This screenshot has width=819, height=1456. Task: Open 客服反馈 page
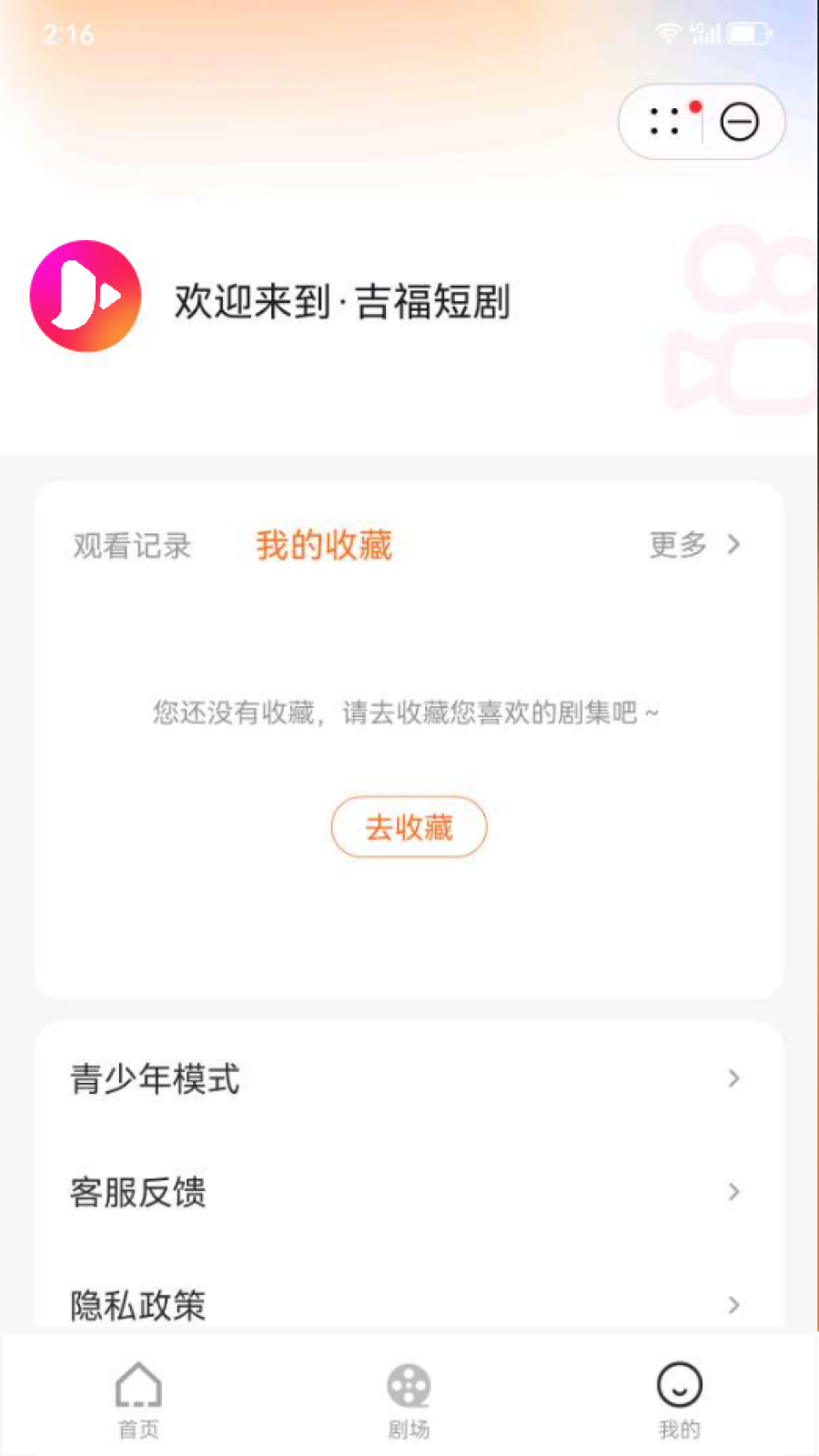(x=408, y=1192)
